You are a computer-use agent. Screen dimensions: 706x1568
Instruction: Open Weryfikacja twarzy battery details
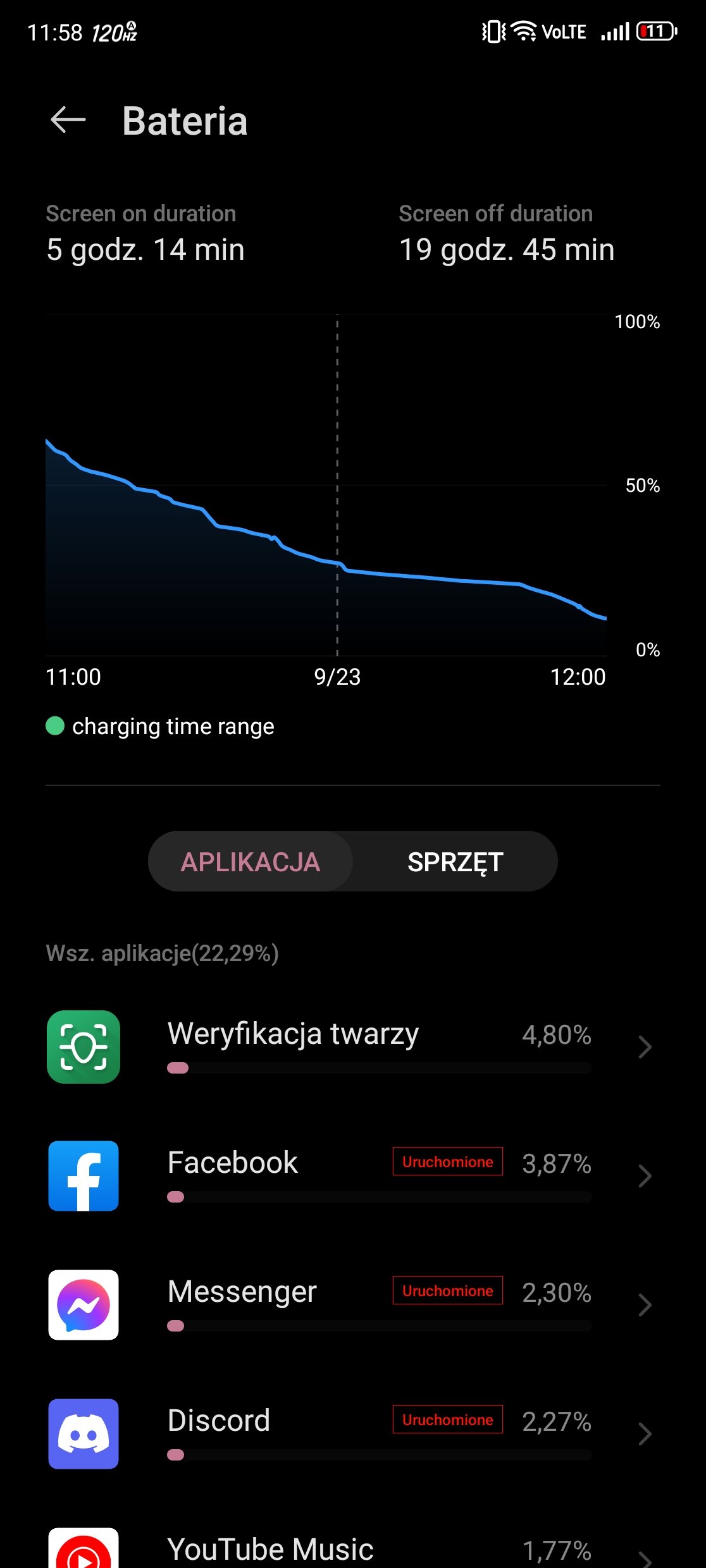tap(353, 1047)
